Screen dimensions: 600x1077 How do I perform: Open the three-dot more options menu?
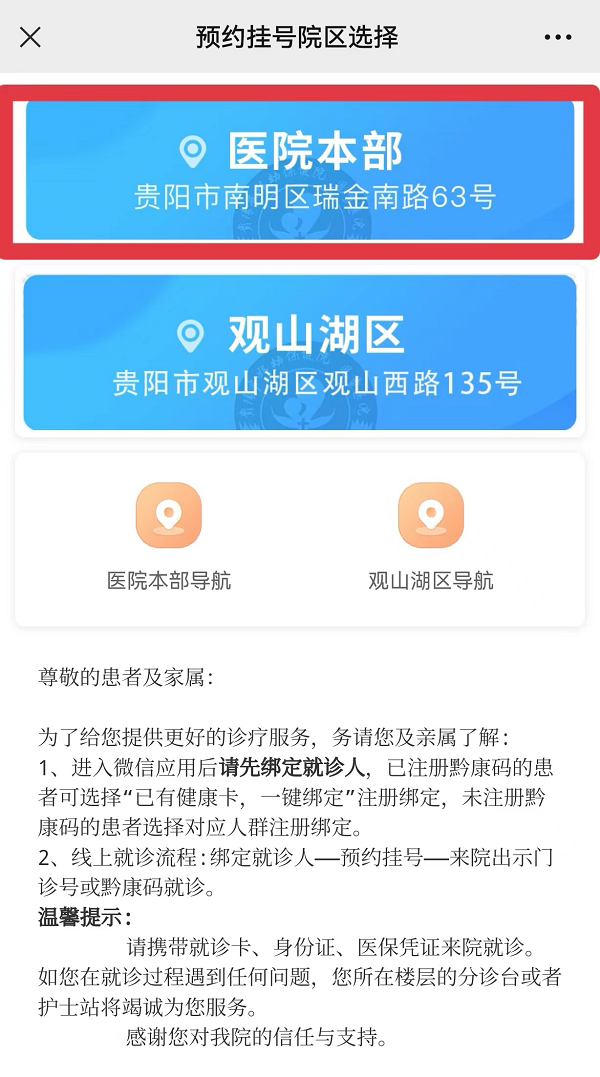558,38
